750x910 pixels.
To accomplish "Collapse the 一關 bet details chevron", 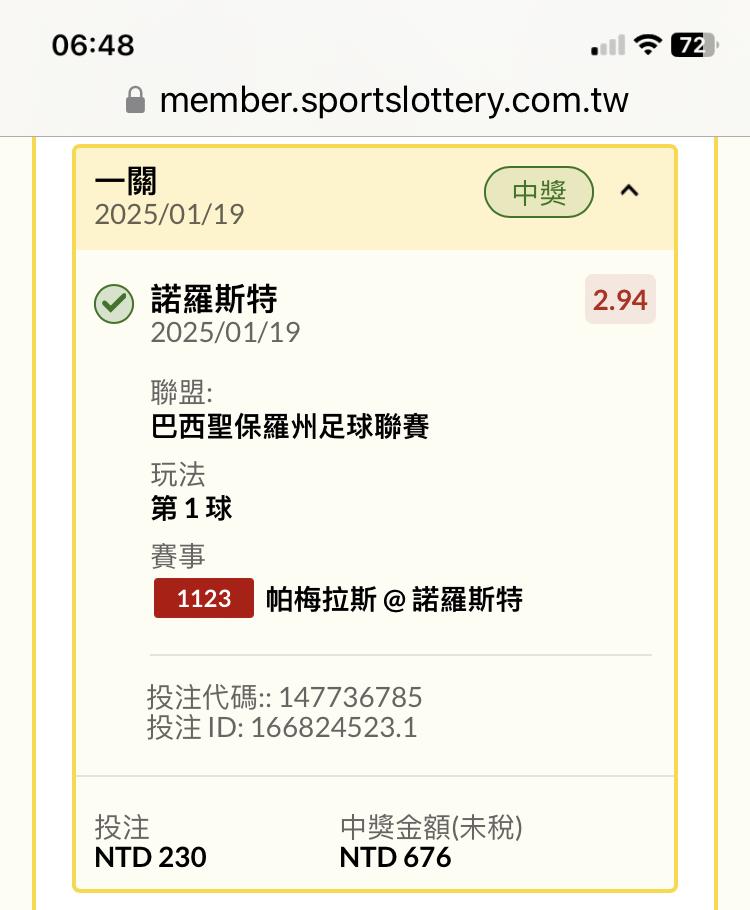I will tap(629, 191).
